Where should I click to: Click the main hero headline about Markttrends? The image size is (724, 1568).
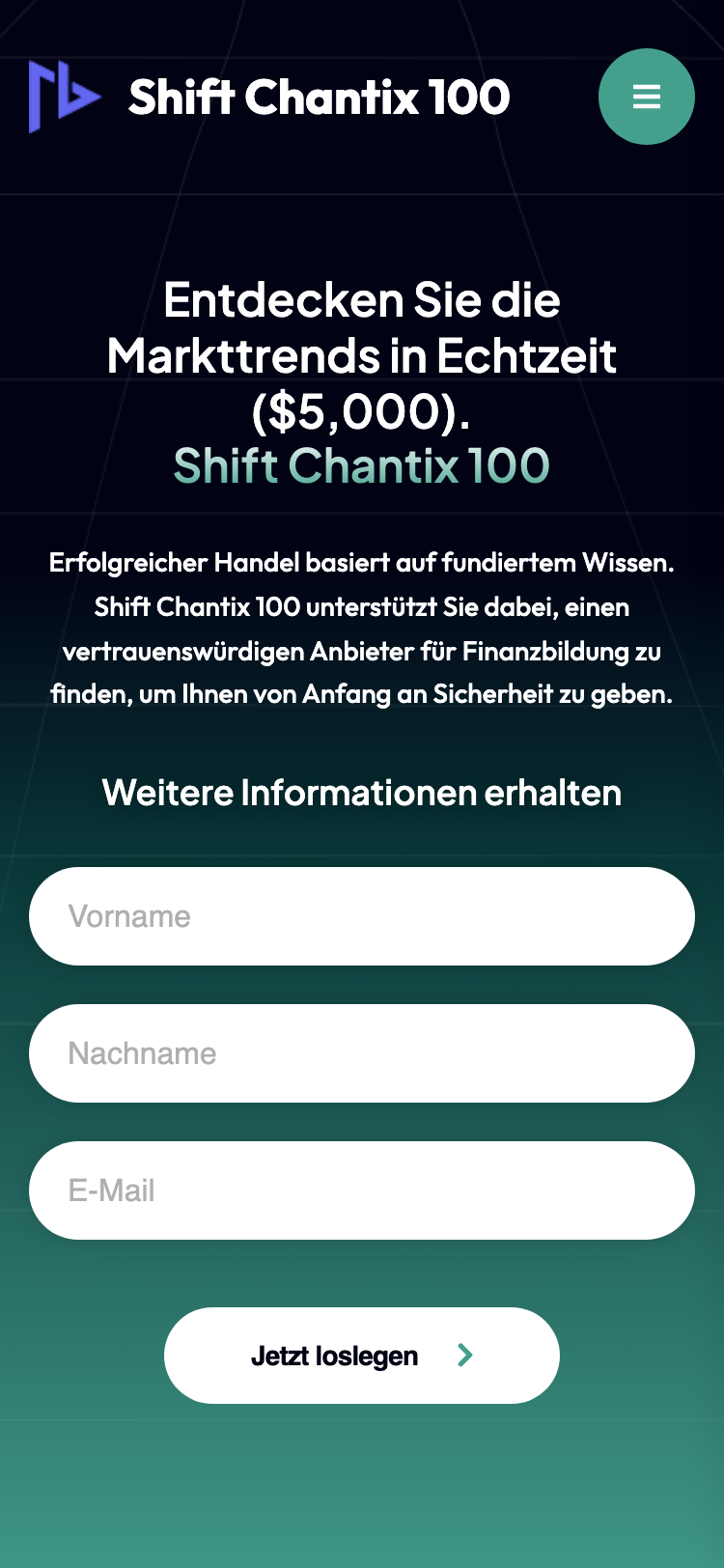[361, 355]
